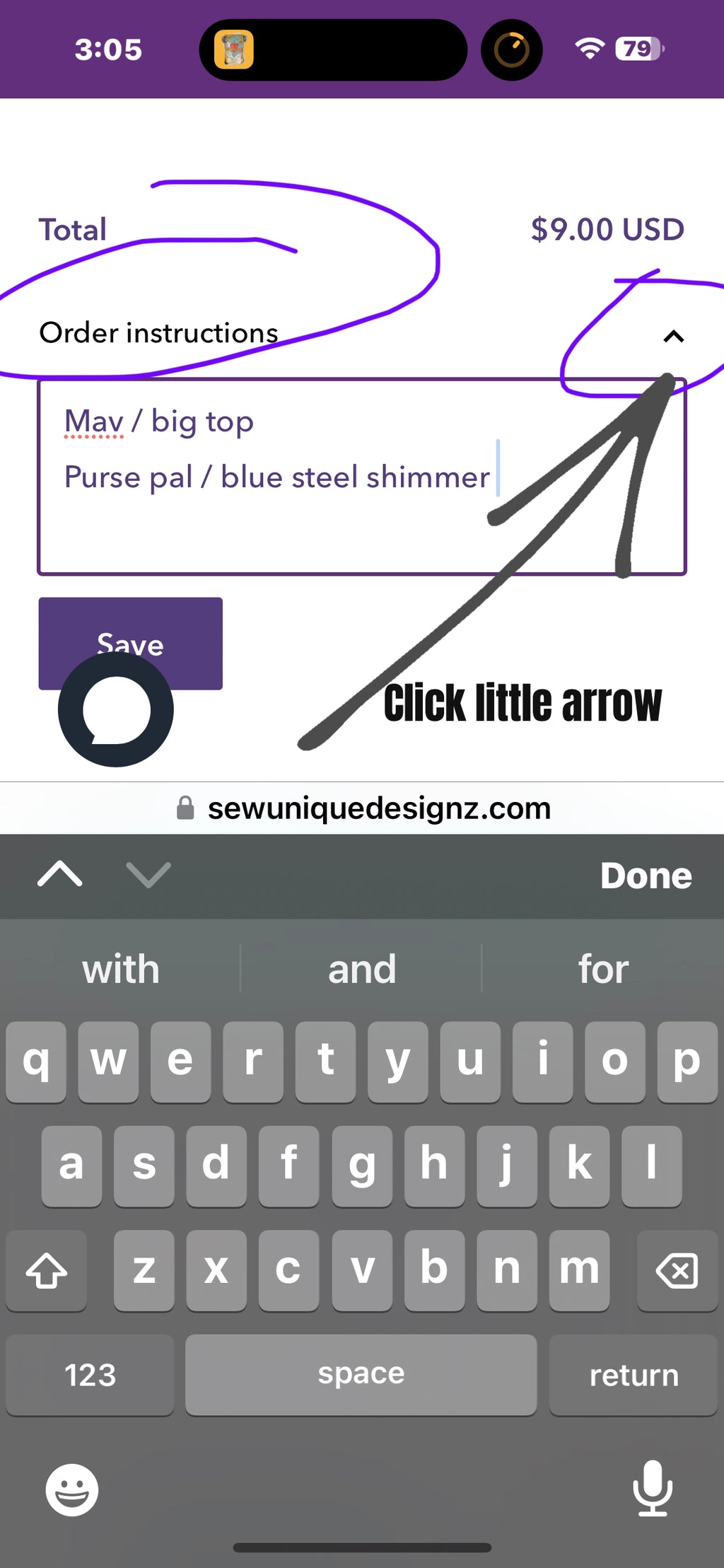This screenshot has height=1568, width=724.
Task: Dismiss the keyboard with Done
Action: 646,876
